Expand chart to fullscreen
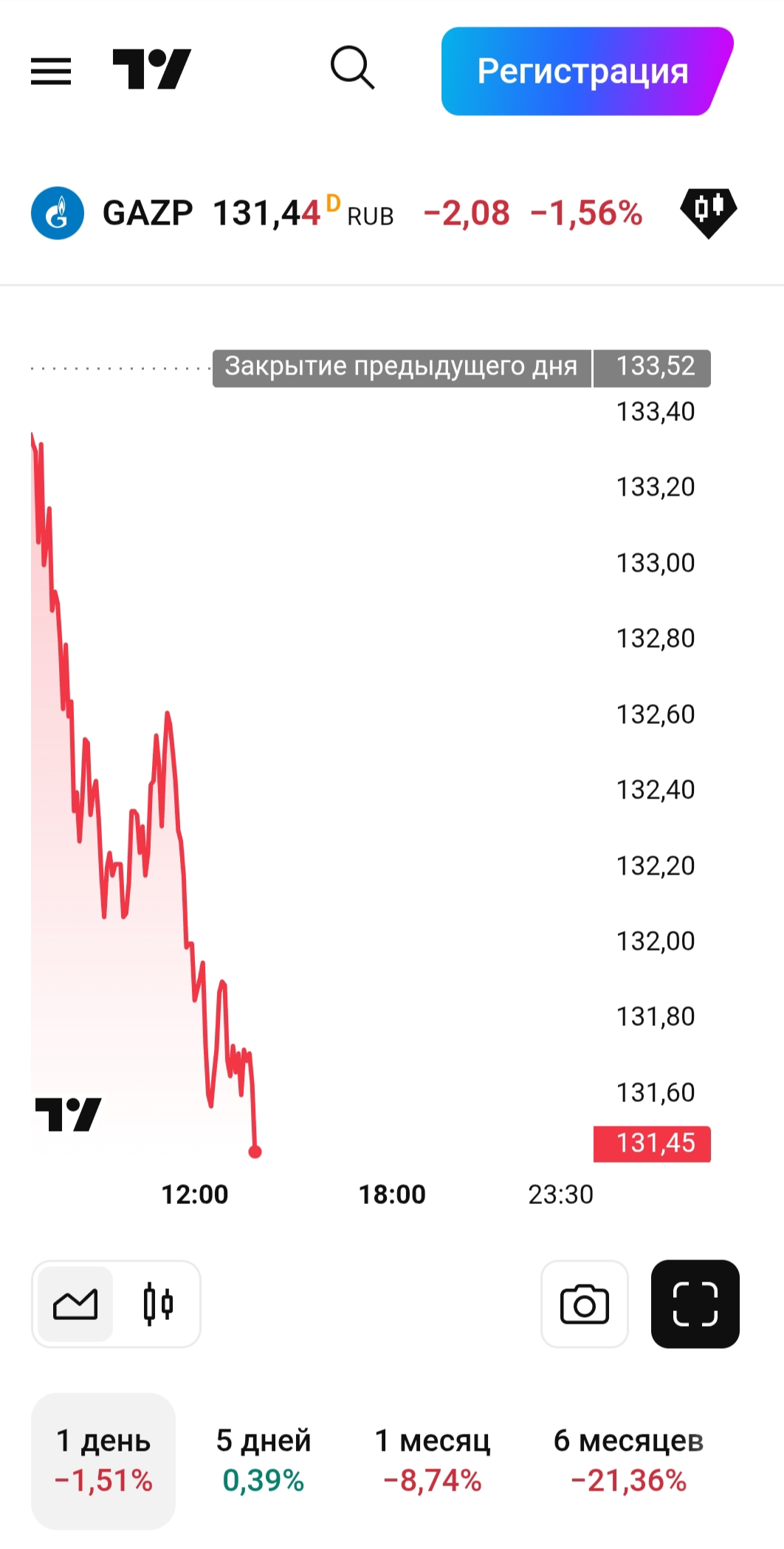 coord(695,1304)
